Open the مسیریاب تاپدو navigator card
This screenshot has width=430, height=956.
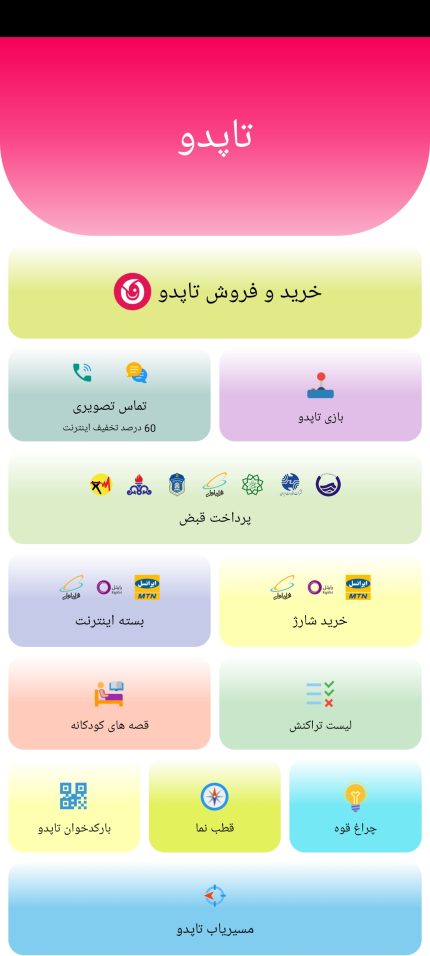pos(215,909)
